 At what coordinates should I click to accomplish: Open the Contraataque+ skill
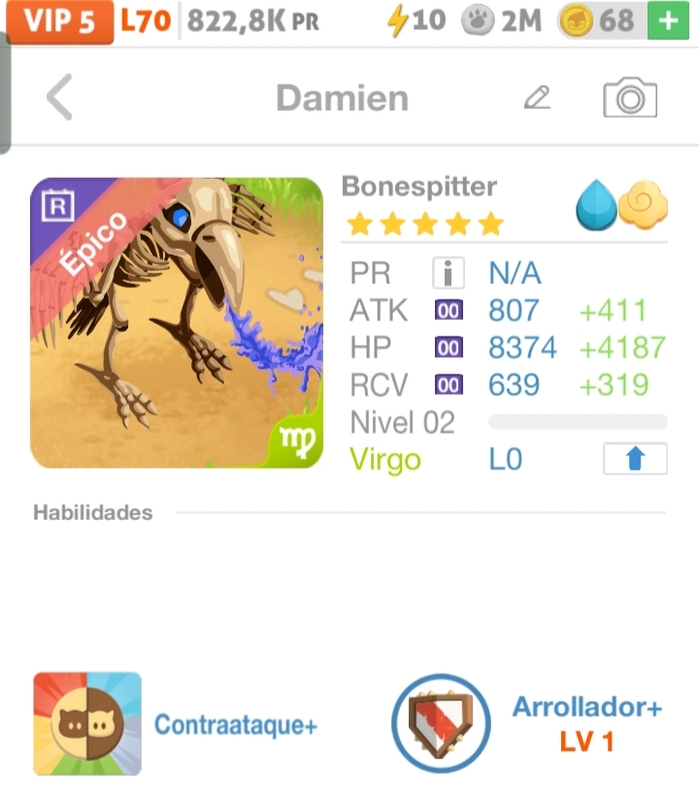(88, 724)
